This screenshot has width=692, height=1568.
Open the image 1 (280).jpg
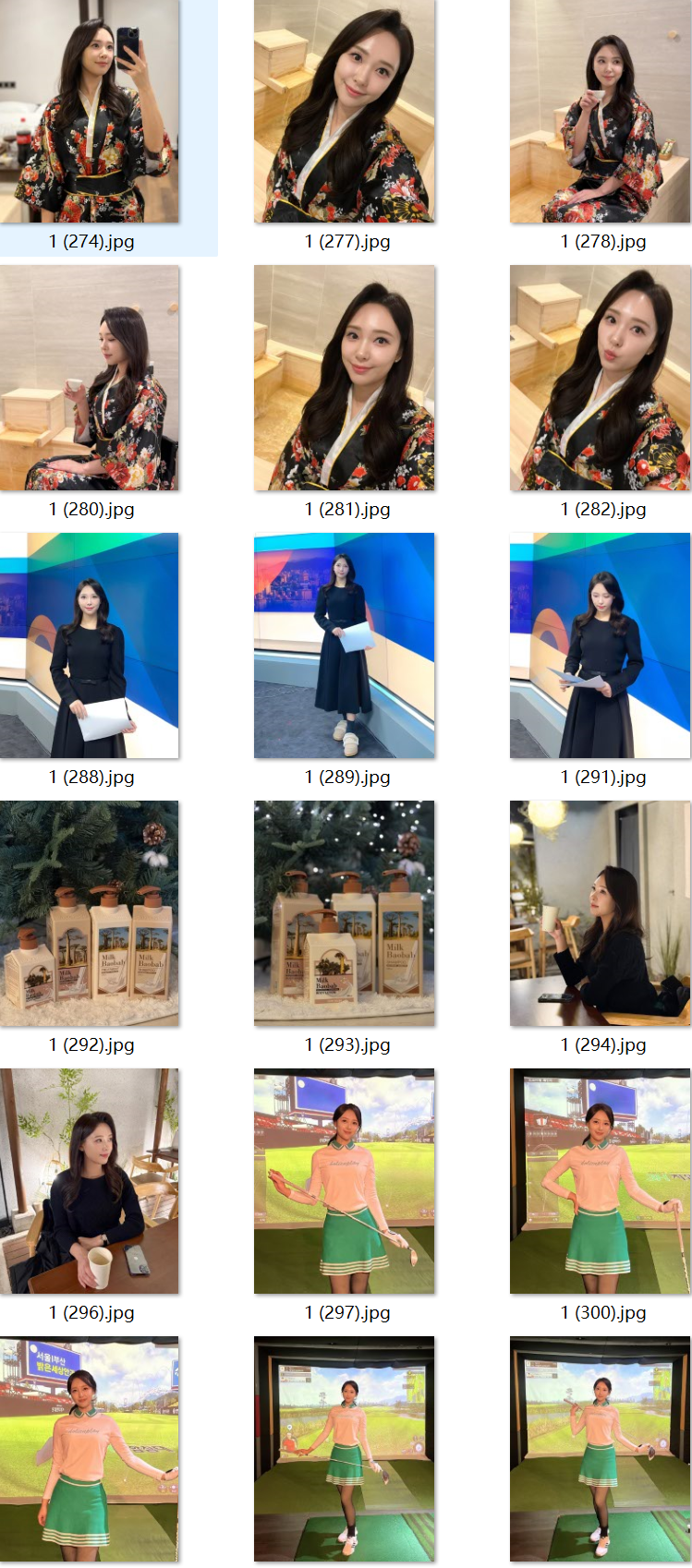pos(90,378)
